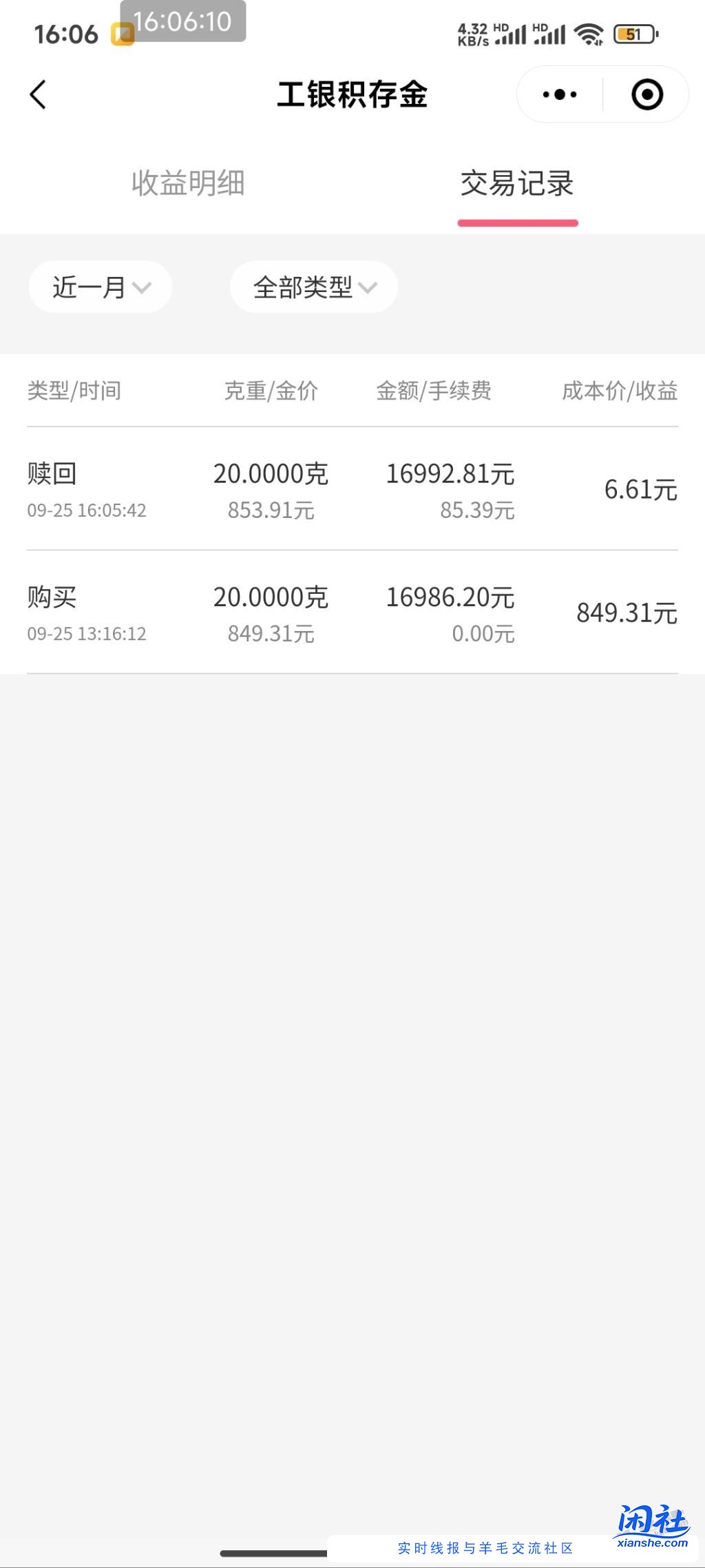Tap the mini program close circle icon
The image size is (705, 1568).
pos(646,94)
